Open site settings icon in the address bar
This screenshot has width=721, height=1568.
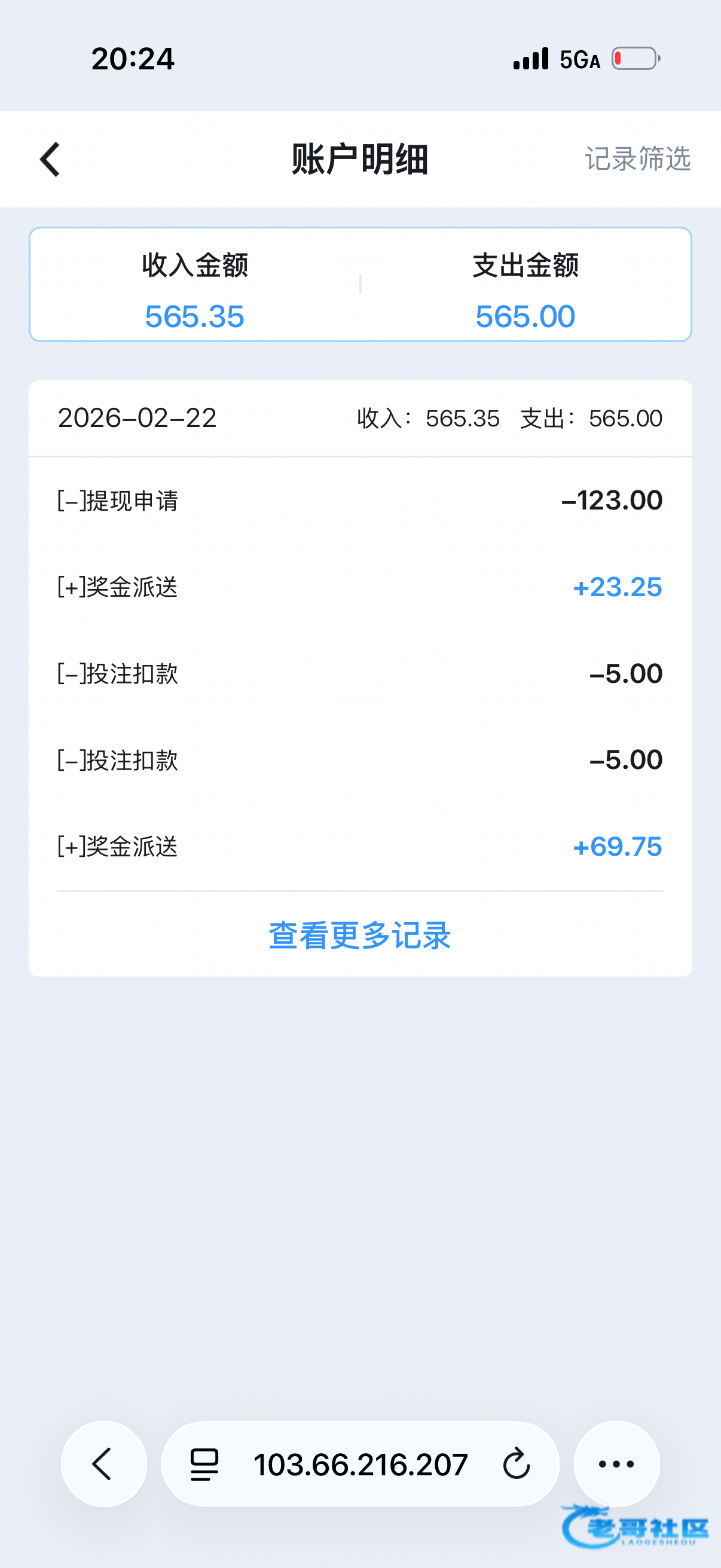coord(204,1464)
